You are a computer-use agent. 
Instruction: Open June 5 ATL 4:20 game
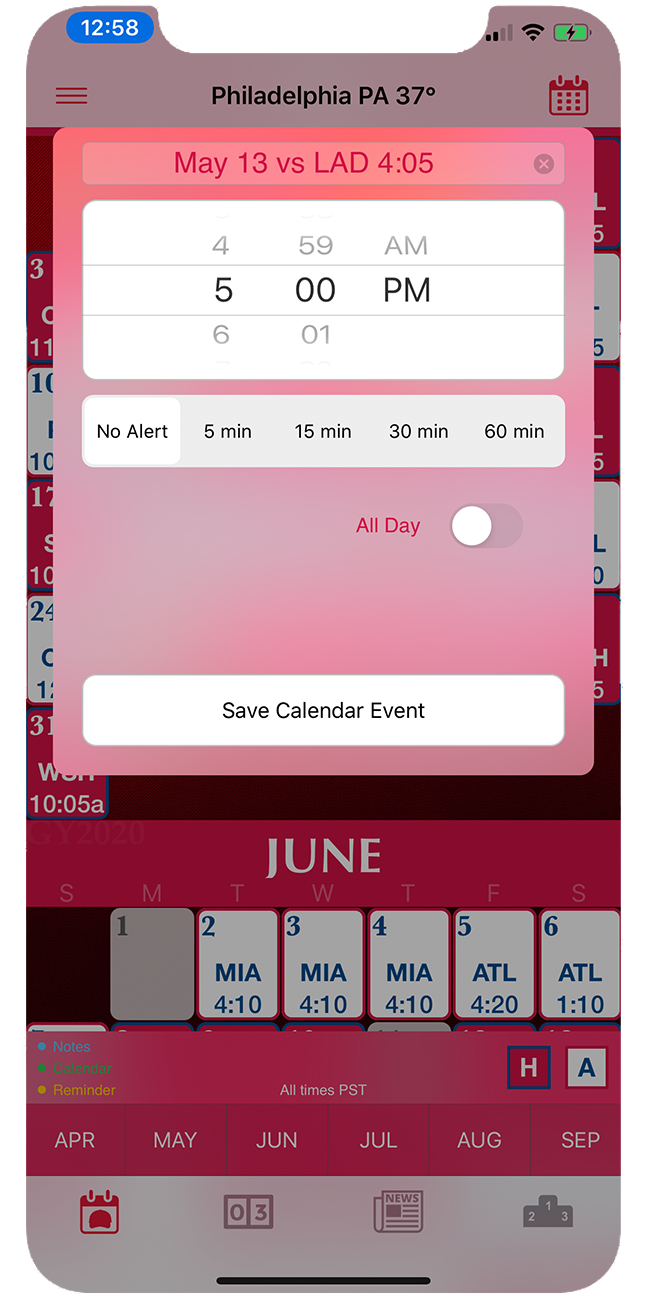click(x=495, y=964)
